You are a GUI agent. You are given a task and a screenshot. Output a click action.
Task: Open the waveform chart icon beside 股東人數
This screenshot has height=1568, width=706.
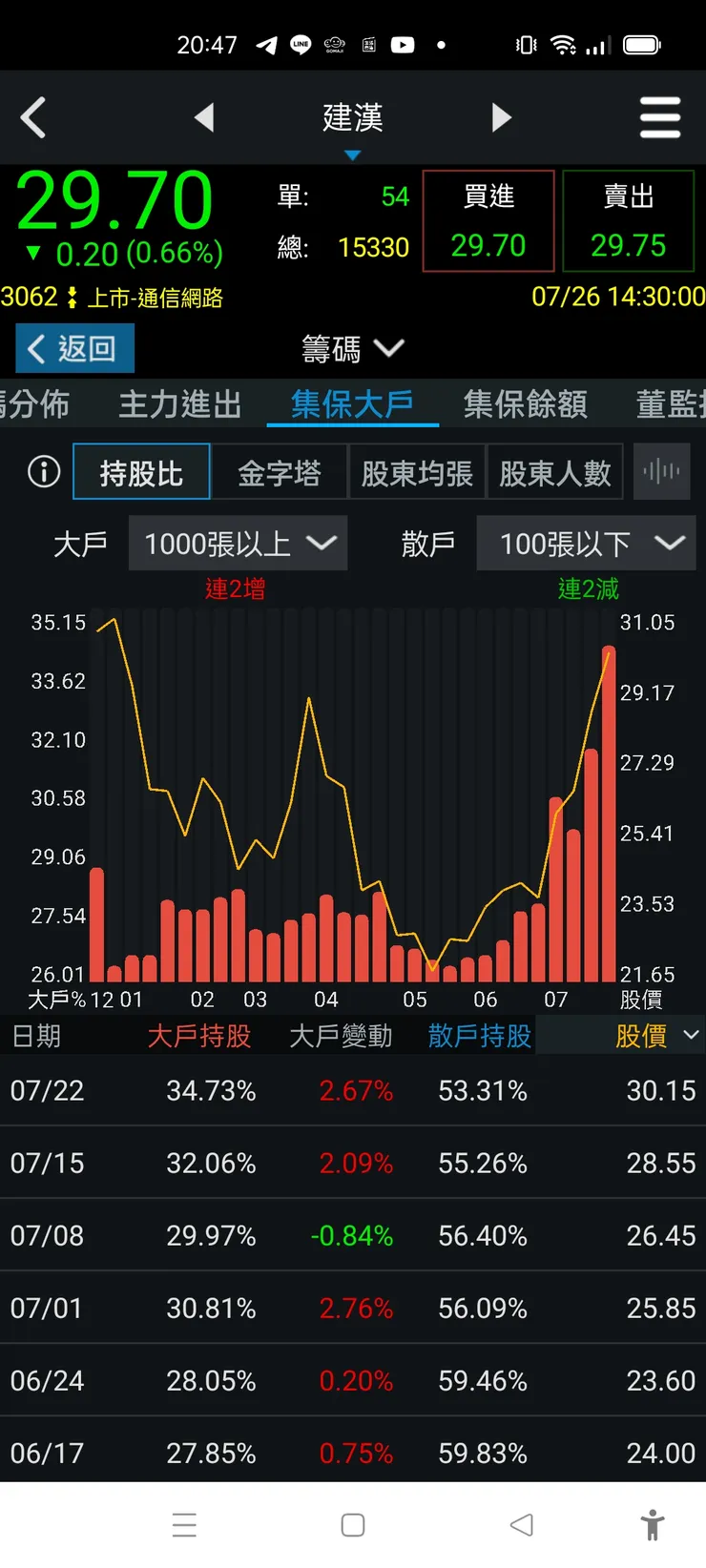click(x=661, y=471)
